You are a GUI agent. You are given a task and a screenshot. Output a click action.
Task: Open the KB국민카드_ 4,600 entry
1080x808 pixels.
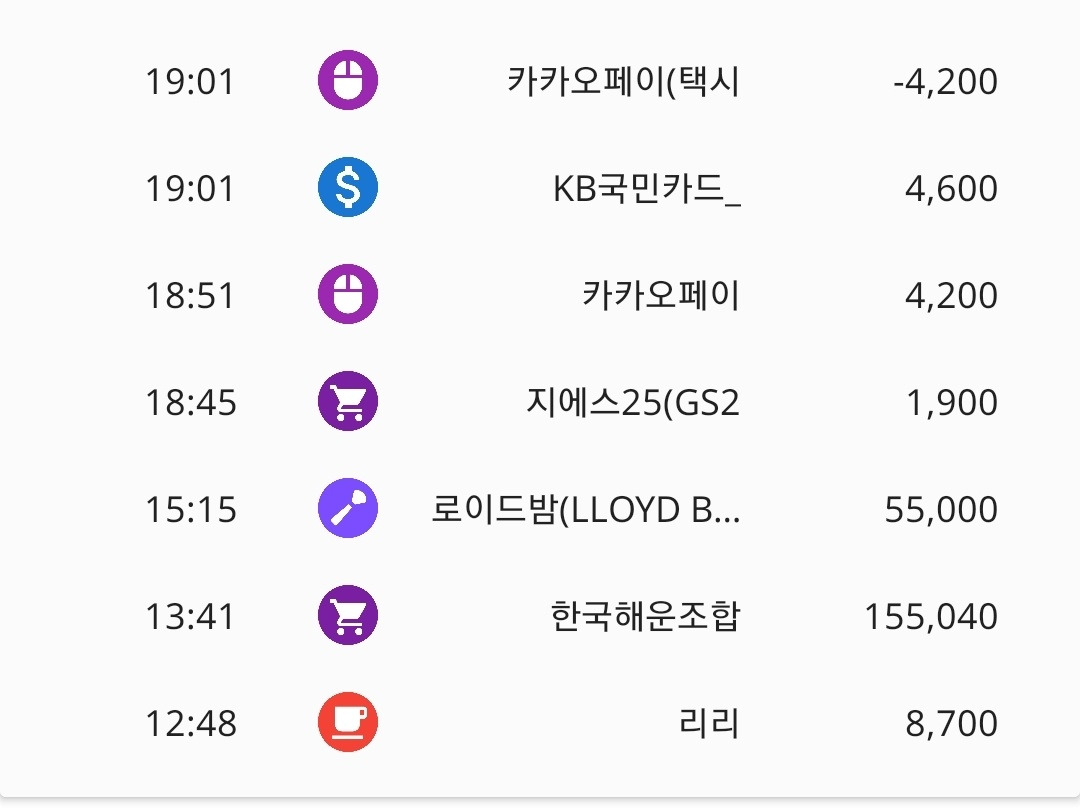(x=540, y=187)
